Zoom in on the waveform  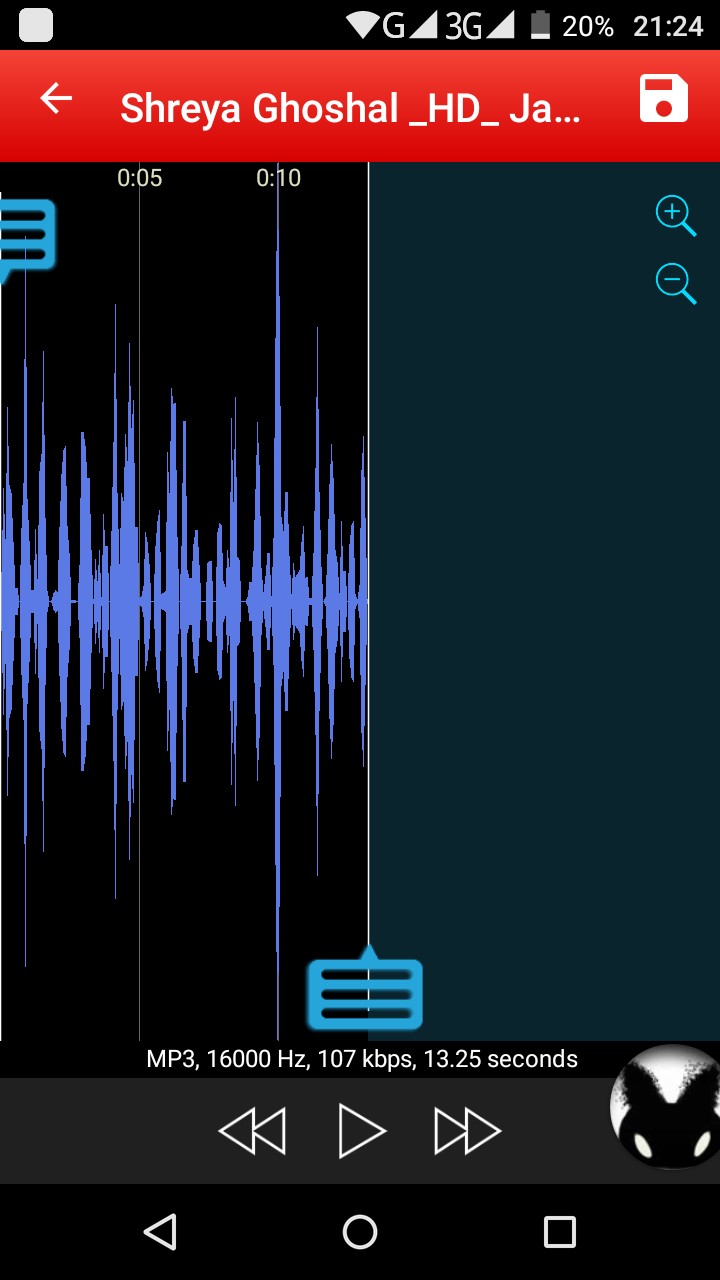(x=675, y=215)
